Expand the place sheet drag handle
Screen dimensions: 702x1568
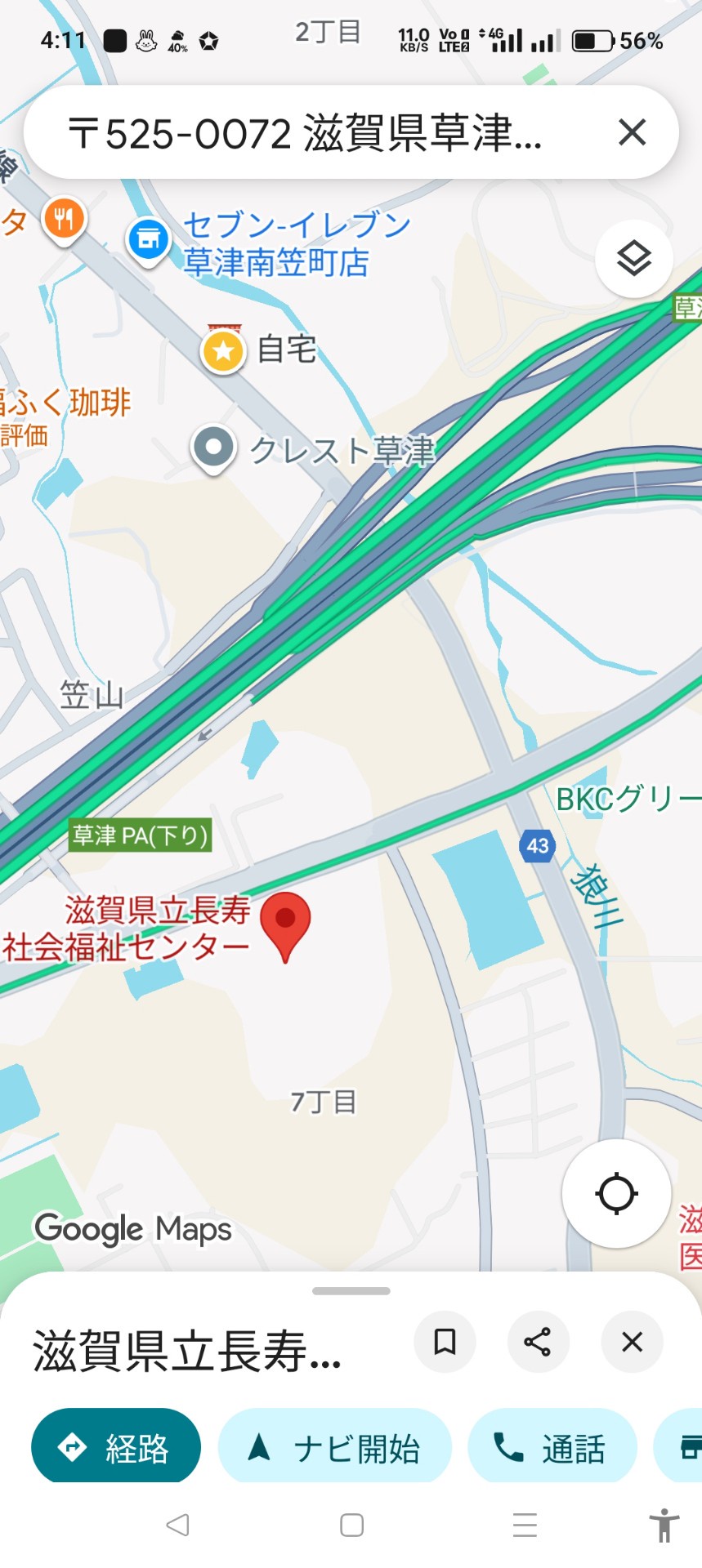pos(351,1291)
